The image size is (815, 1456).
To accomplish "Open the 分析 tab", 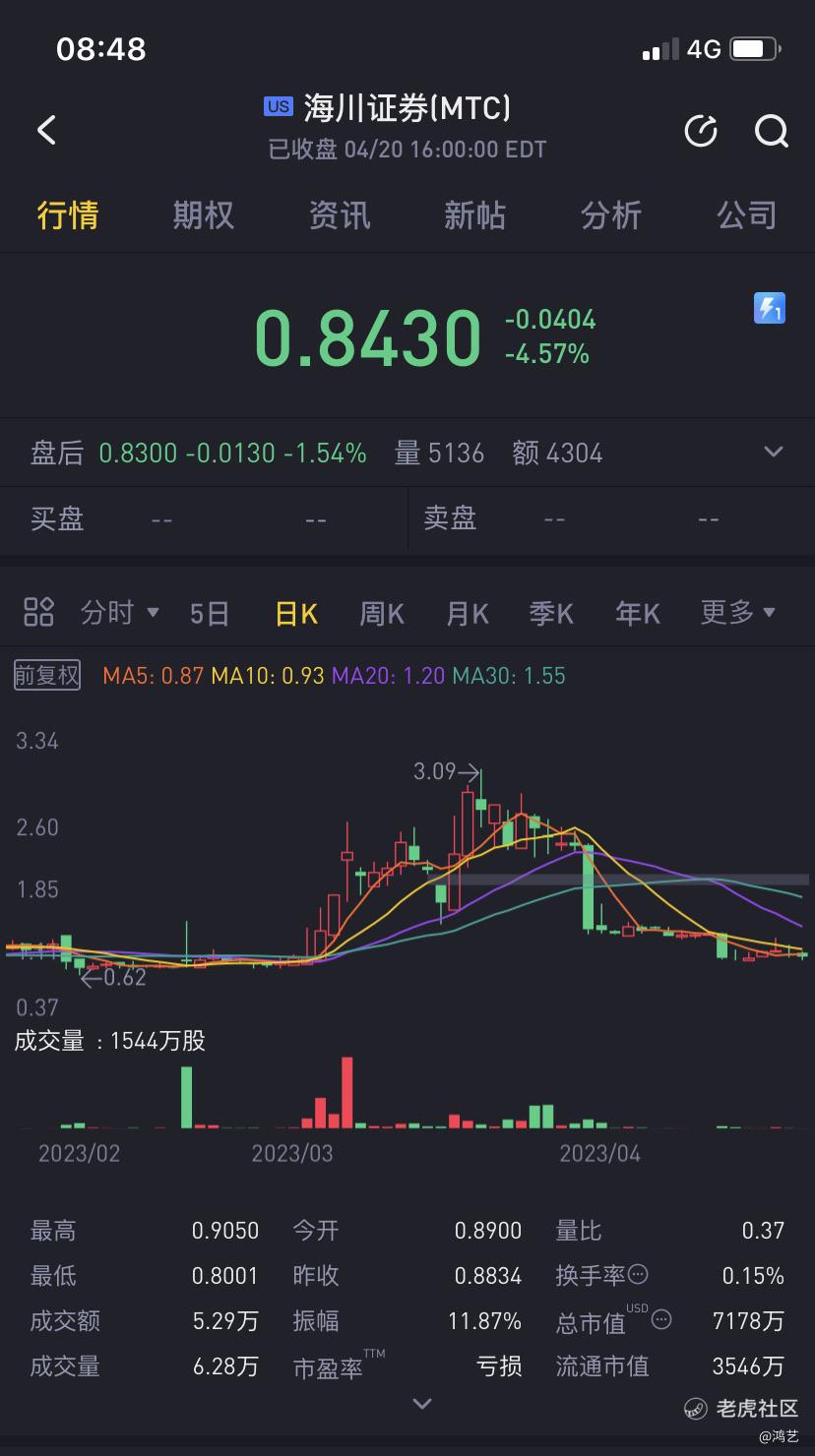I will (610, 214).
